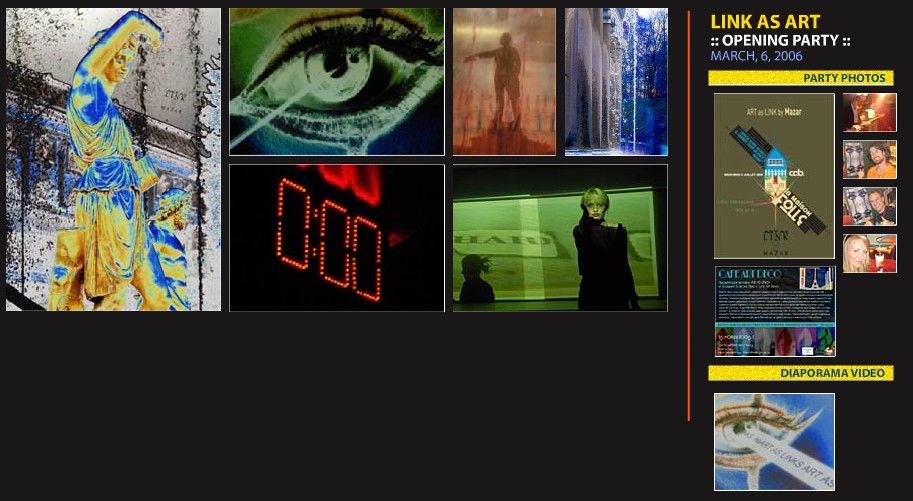Open the green blonde woman artwork
Viewport: 913px width, 501px height.
pyautogui.click(x=560, y=238)
